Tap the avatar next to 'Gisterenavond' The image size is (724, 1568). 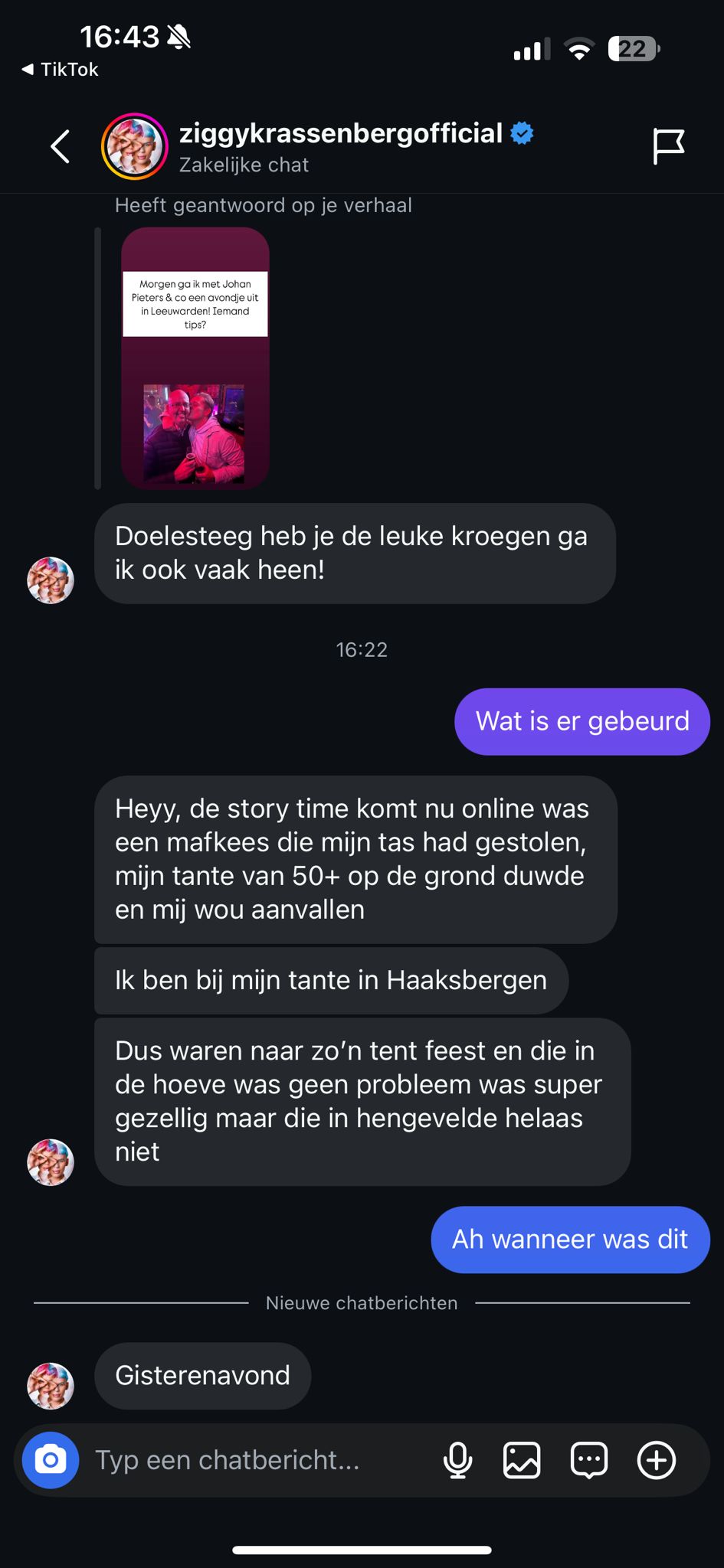[51, 1386]
